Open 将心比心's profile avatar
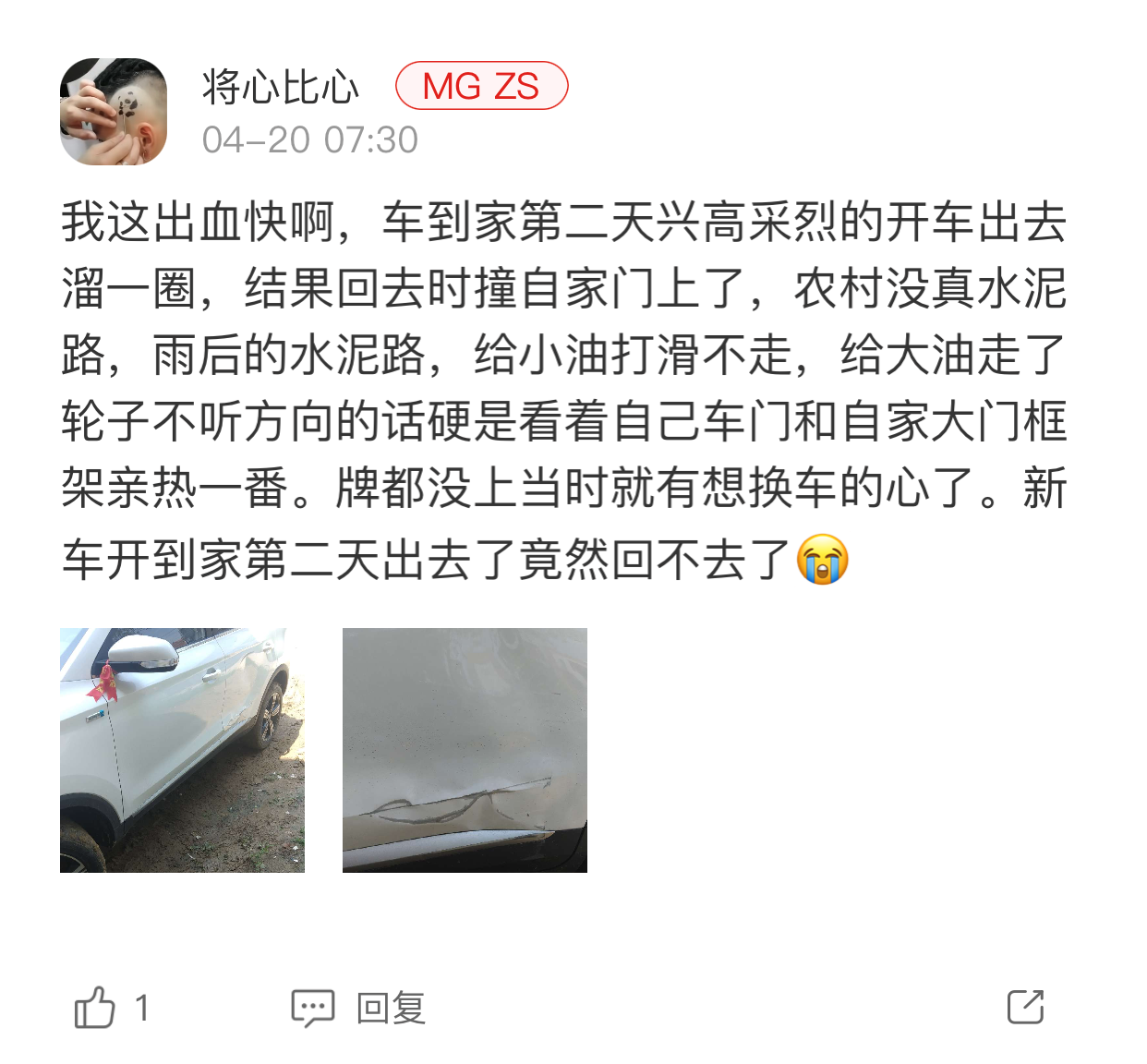Screen dimensions: 1147x1064 click(113, 112)
